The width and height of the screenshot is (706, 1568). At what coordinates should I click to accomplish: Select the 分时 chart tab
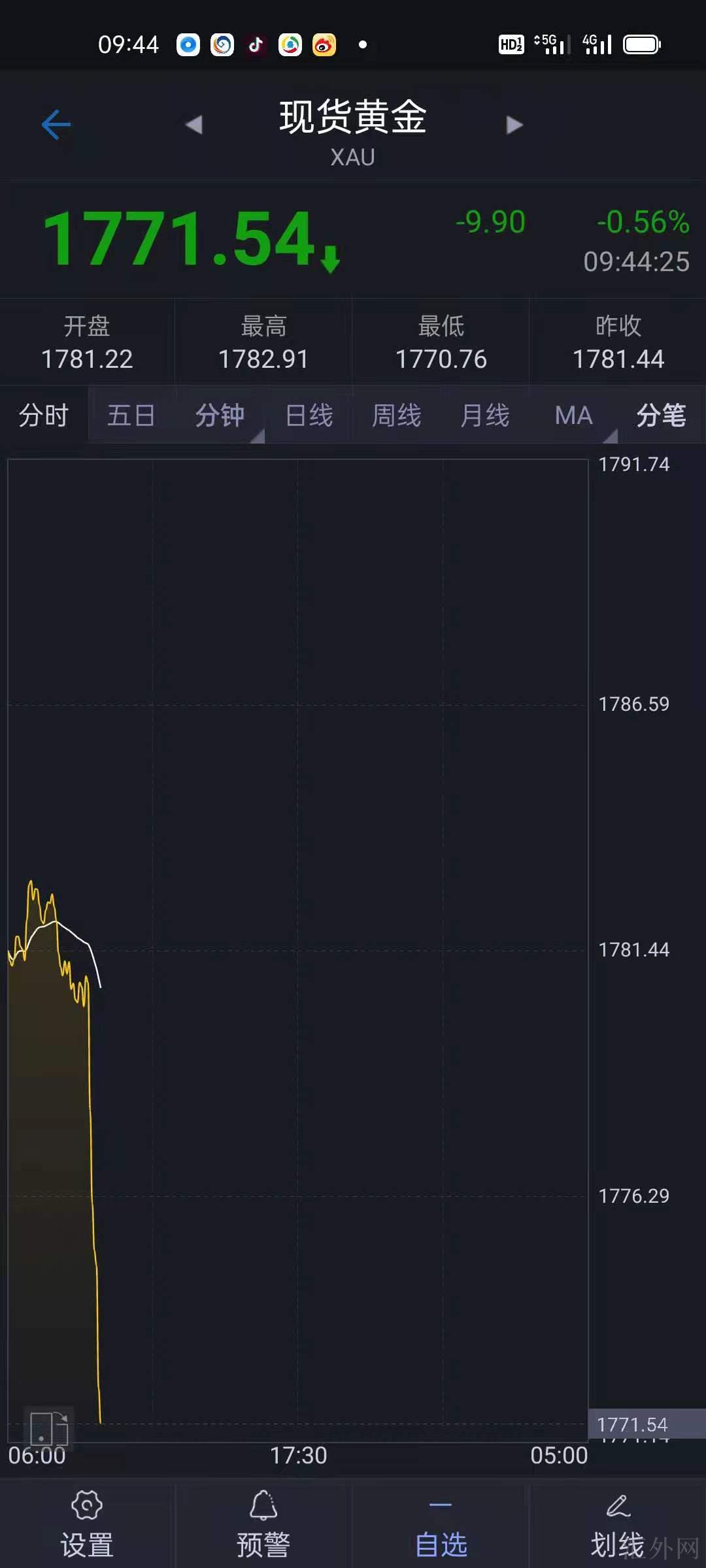[44, 416]
